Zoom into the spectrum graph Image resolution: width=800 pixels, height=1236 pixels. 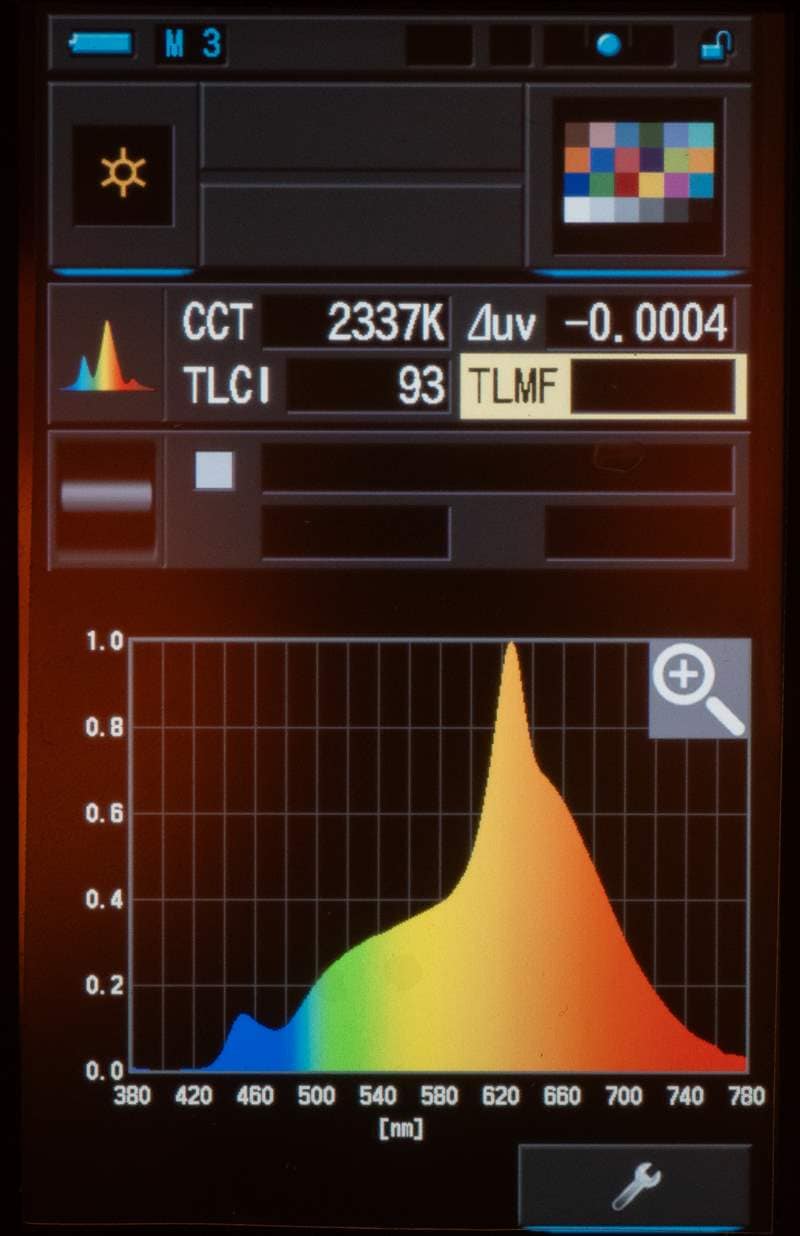(699, 689)
